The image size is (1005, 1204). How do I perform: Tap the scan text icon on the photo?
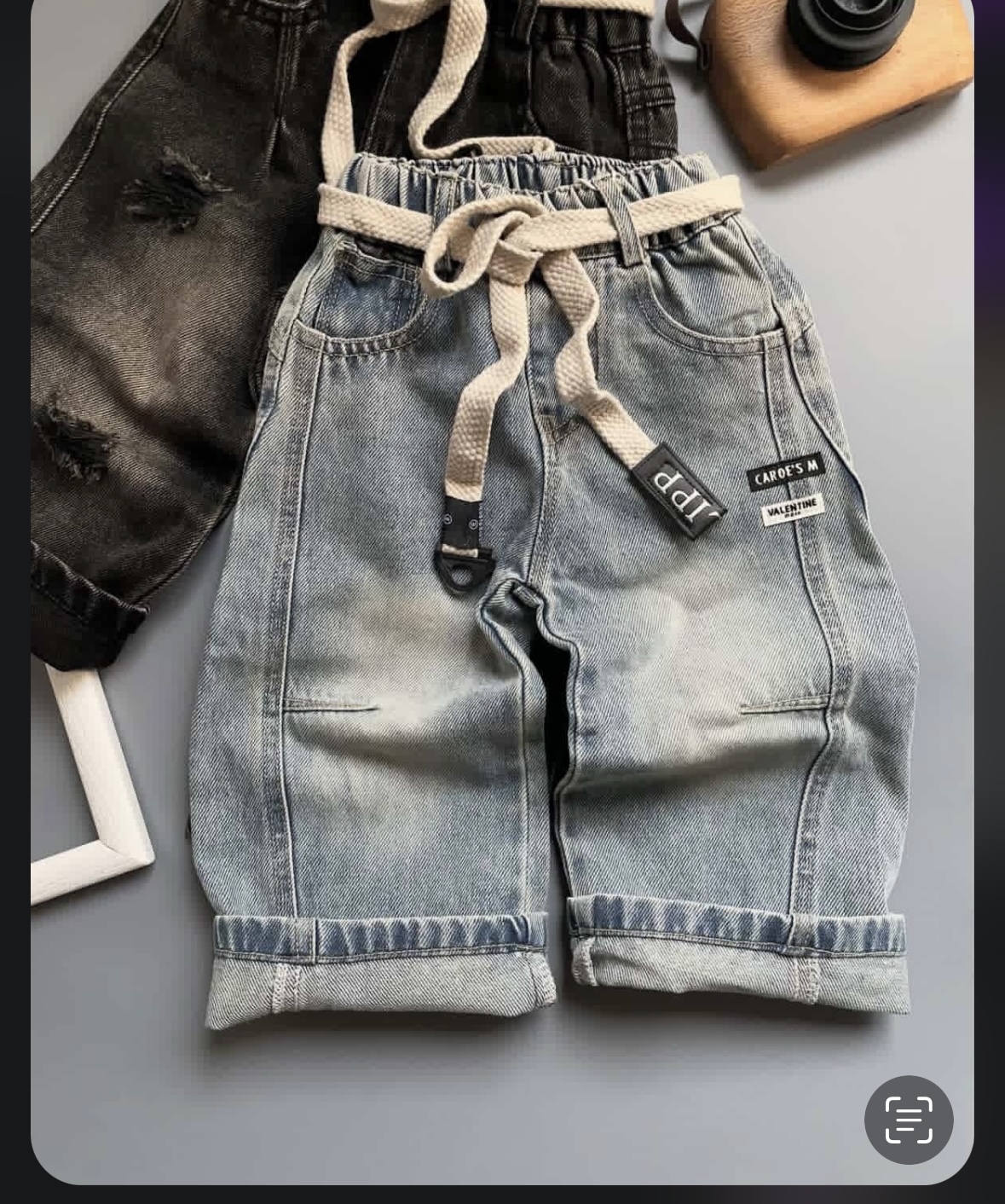(909, 1120)
